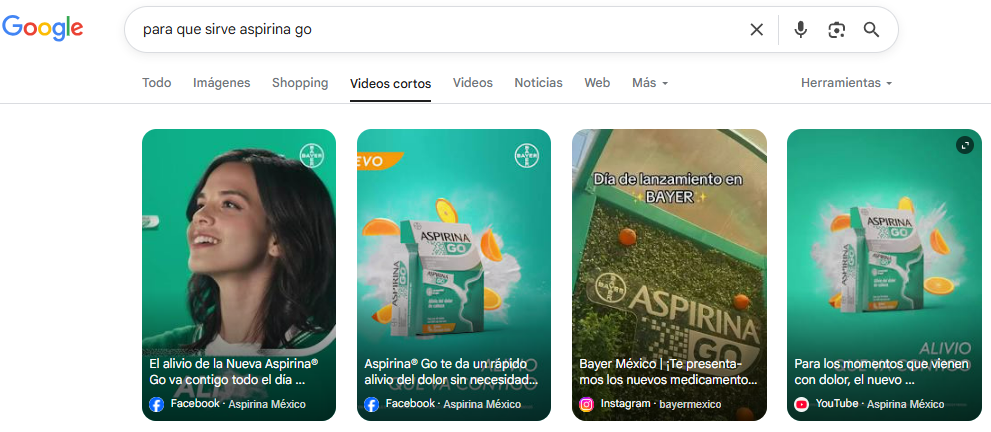Image resolution: width=991 pixels, height=432 pixels.
Task: Switch to the Imágenes tab
Action: coord(222,83)
